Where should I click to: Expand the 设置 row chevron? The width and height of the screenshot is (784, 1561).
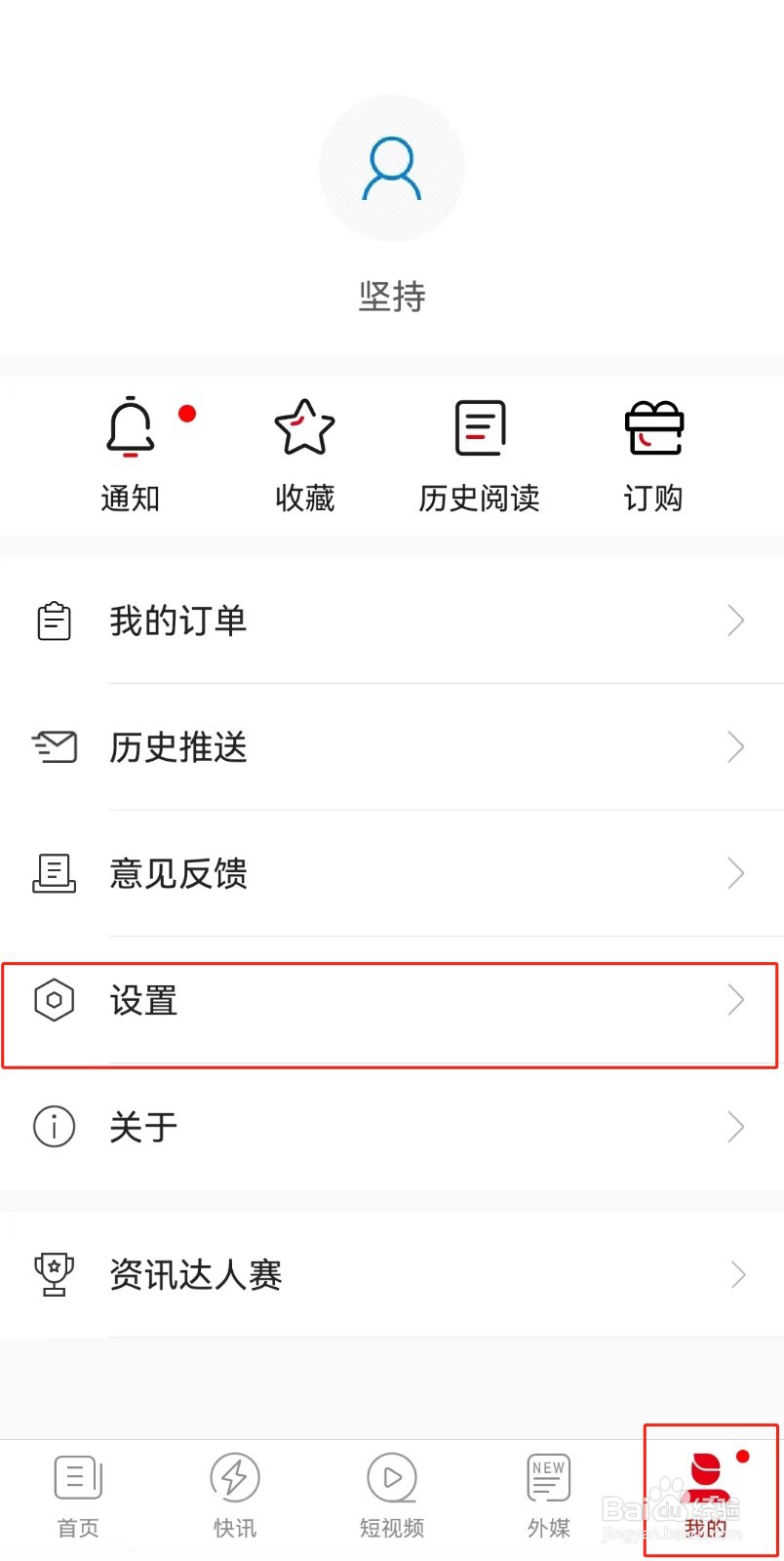pos(736,1000)
